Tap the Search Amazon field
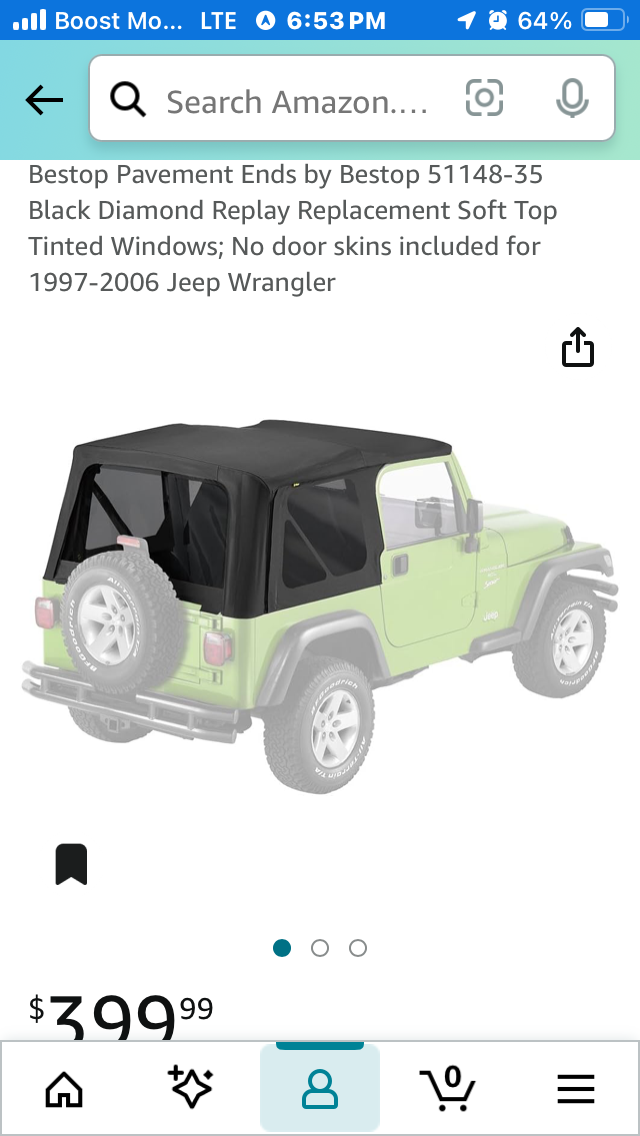Viewport: 640px width, 1136px height. (297, 101)
